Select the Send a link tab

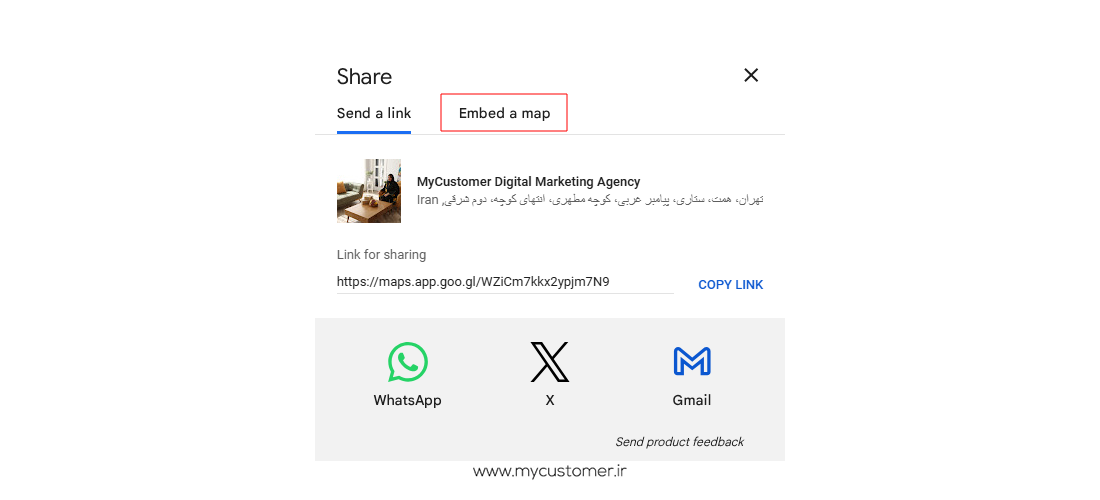click(374, 113)
